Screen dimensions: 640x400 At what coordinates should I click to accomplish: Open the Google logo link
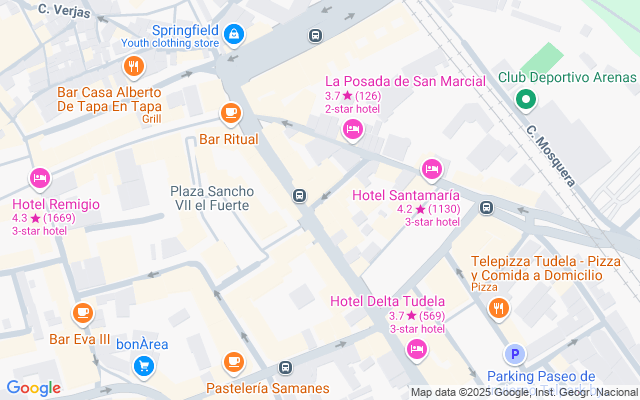tap(34, 388)
